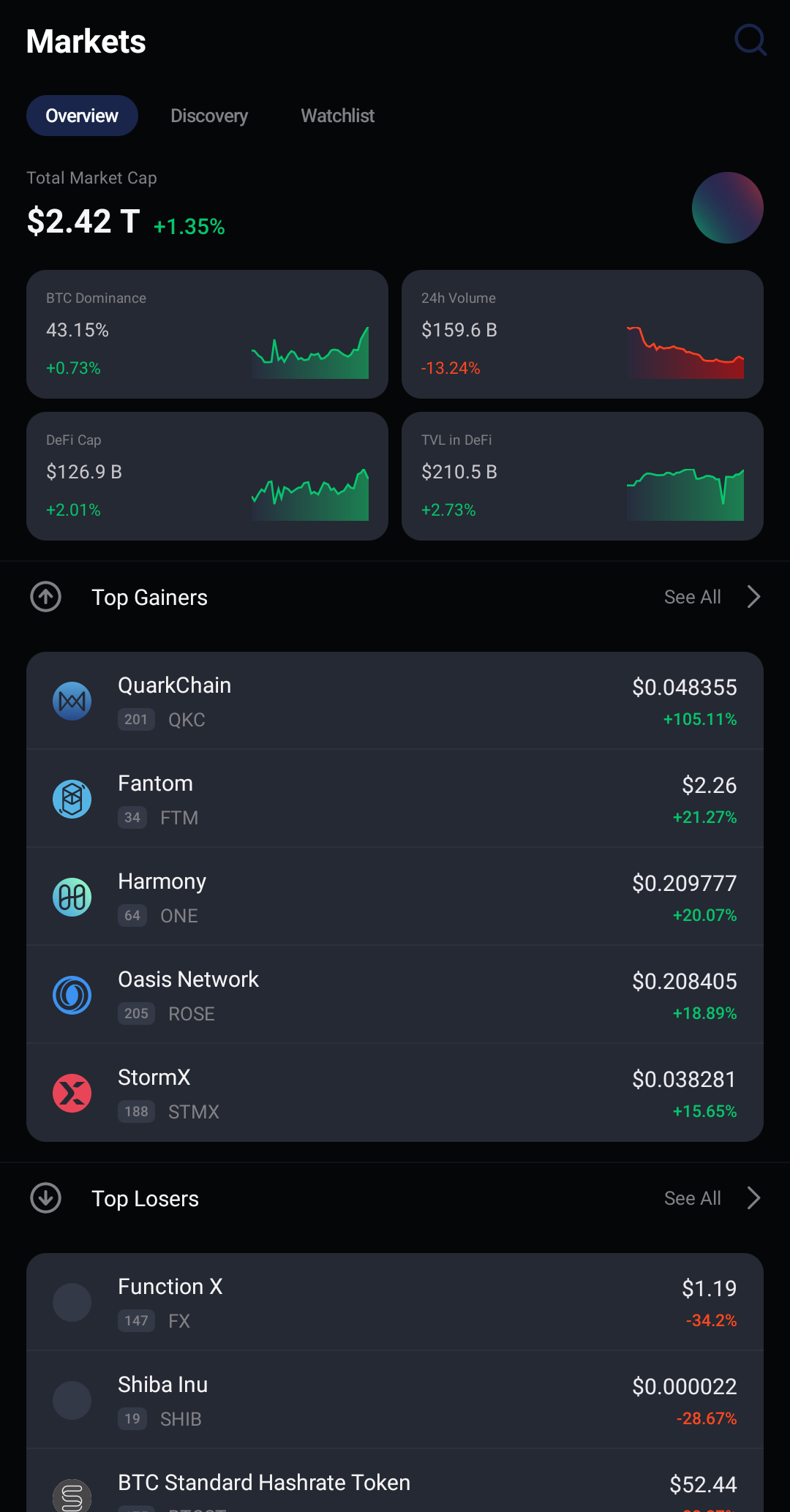The width and height of the screenshot is (790, 1512).
Task: Click the Top Gainers upward arrow icon
Action: tap(45, 597)
